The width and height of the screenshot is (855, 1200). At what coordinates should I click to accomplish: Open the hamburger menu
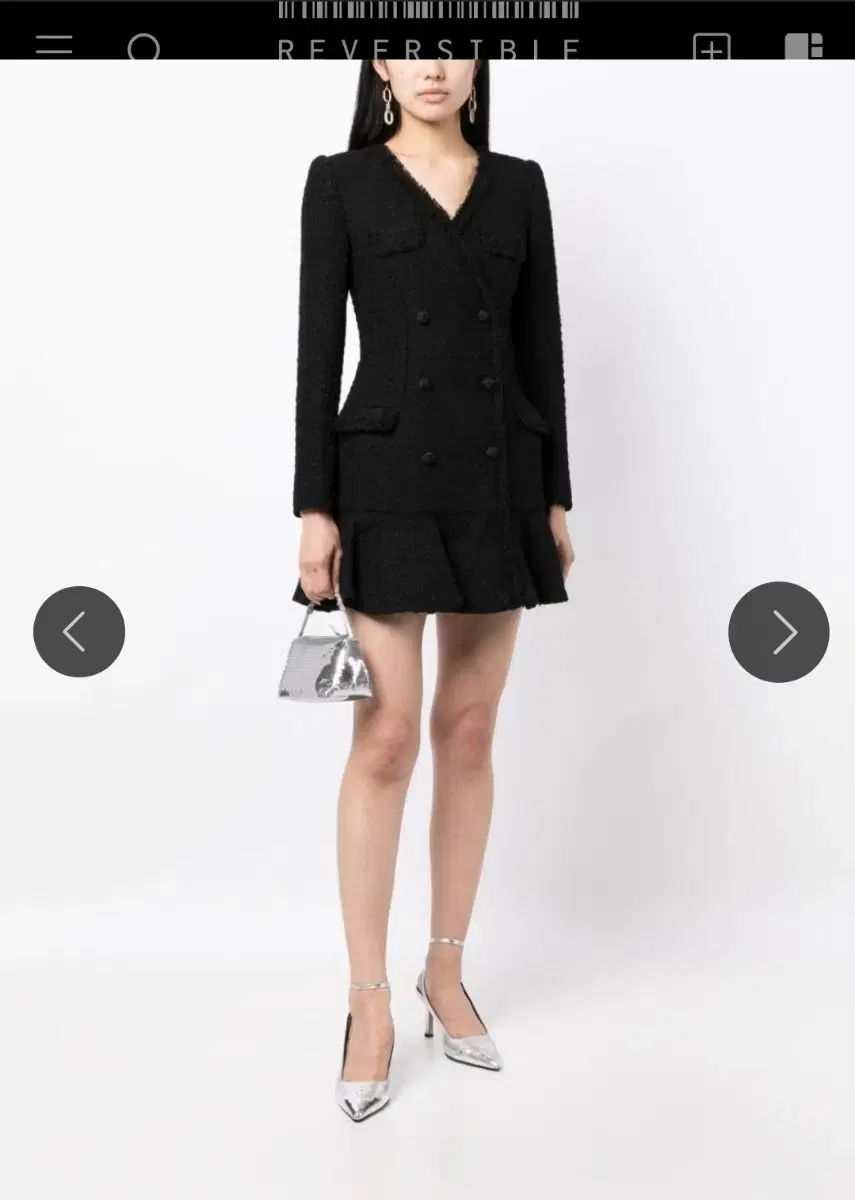54,45
